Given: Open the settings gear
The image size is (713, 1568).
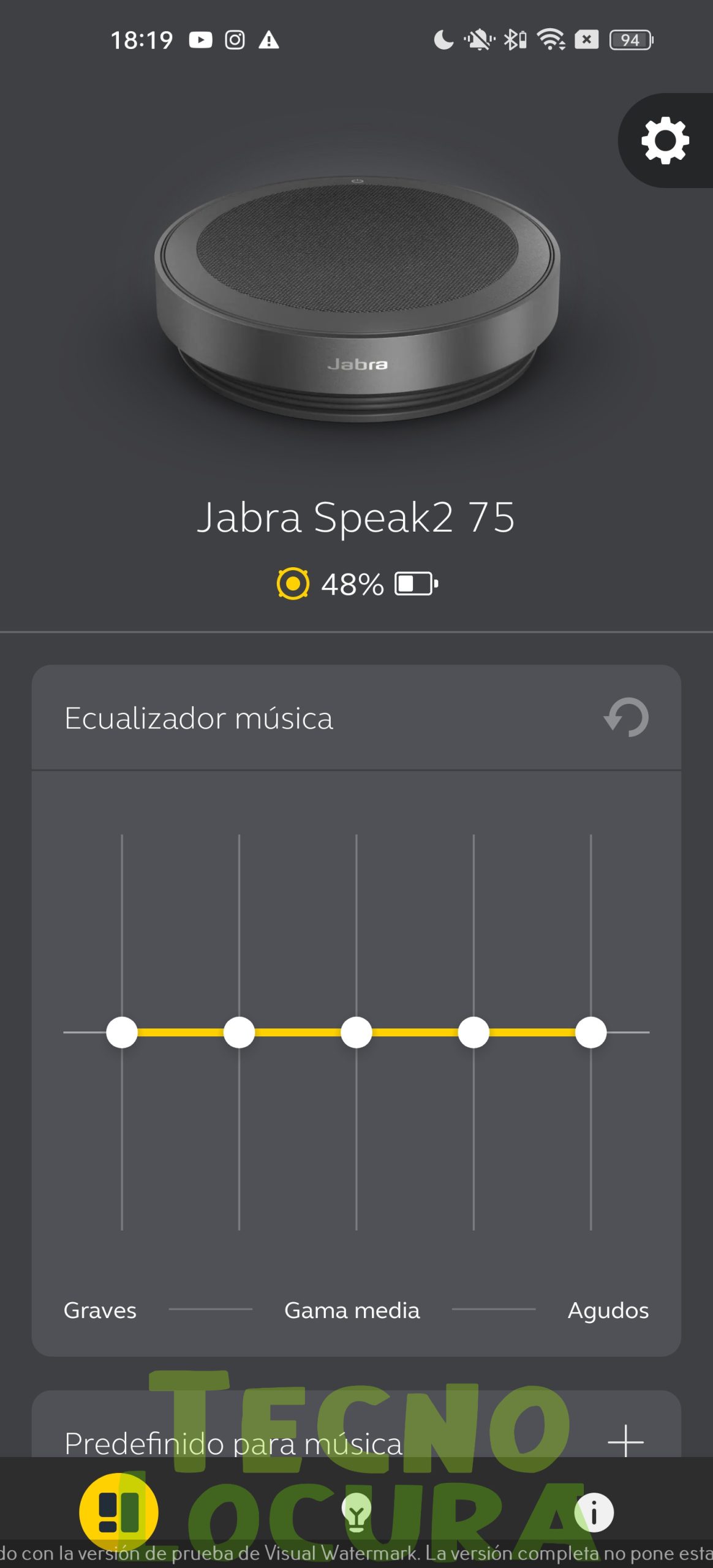Looking at the screenshot, I should tap(665, 141).
